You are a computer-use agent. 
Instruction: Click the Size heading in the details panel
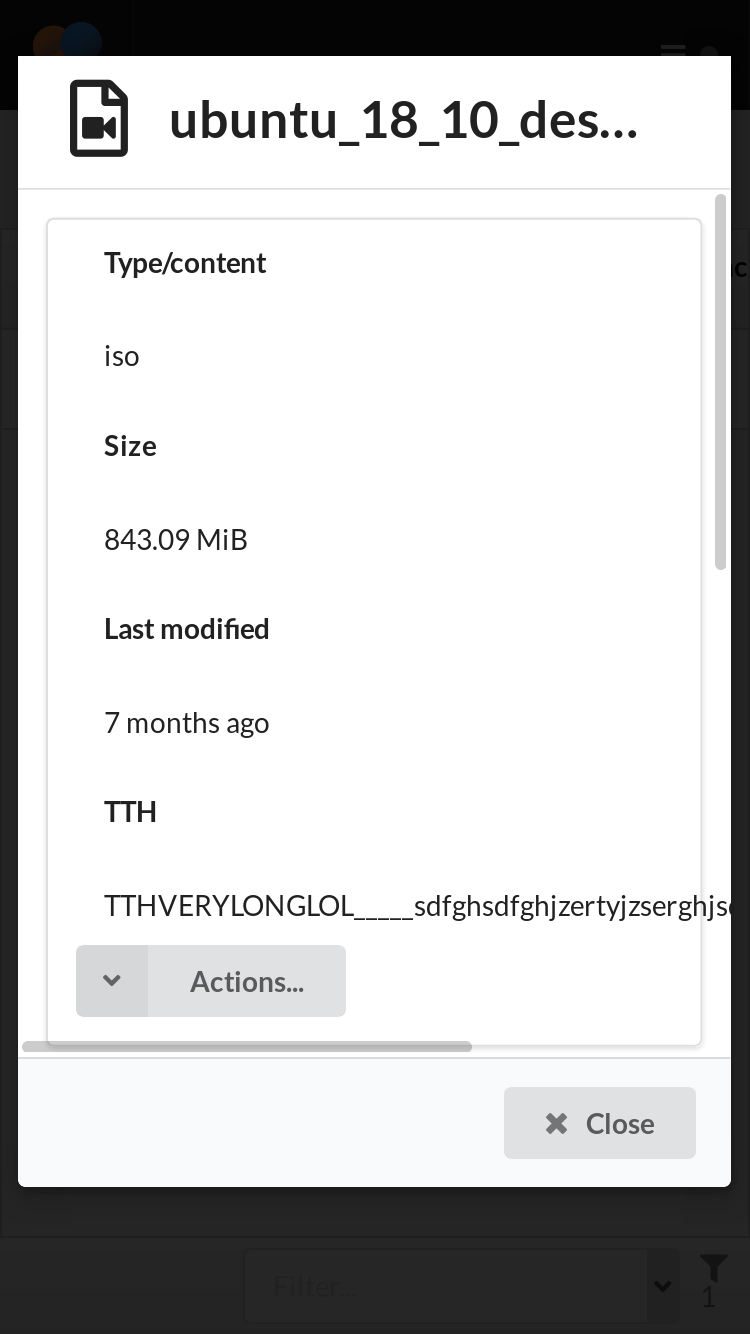[x=130, y=445]
